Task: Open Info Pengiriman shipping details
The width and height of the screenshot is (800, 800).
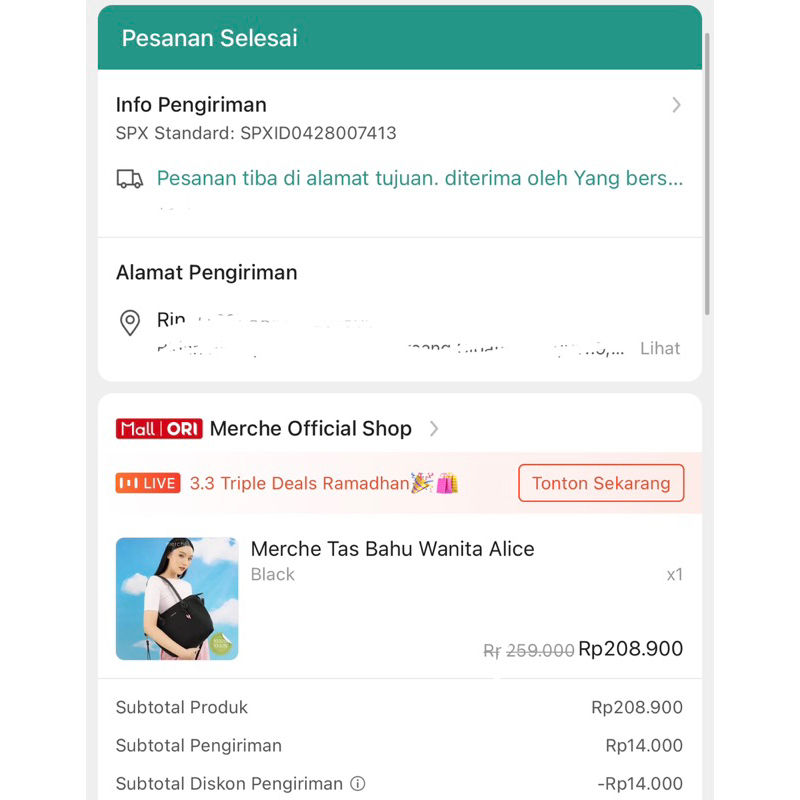Action: coord(398,105)
